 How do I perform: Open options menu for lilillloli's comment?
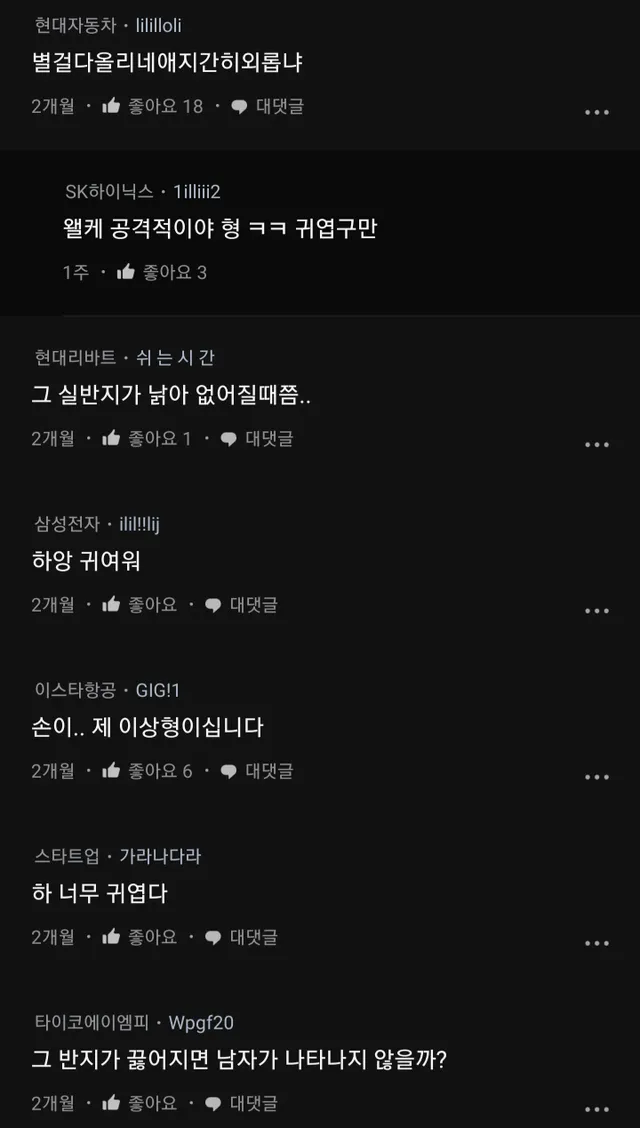[596, 112]
